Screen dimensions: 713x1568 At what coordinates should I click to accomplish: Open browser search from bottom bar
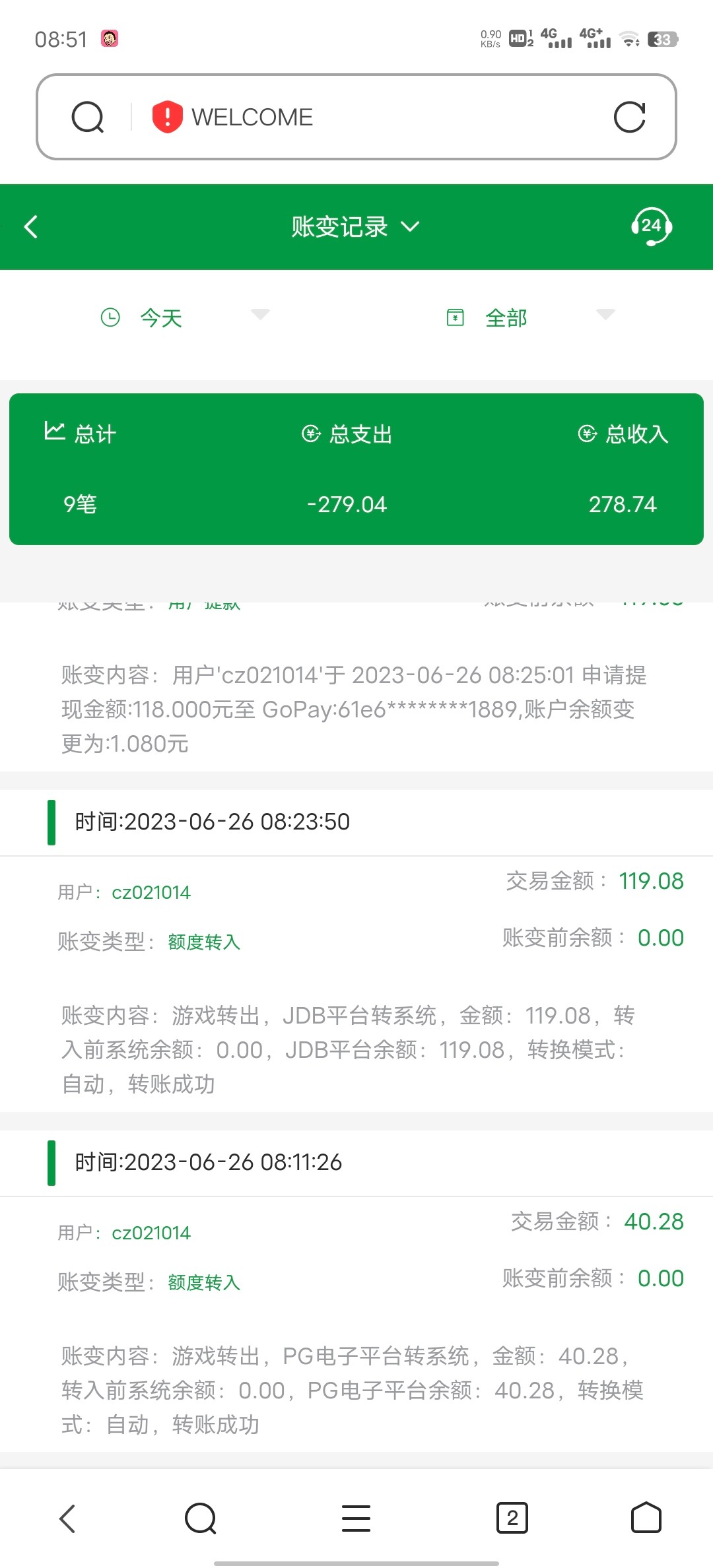[201, 1518]
